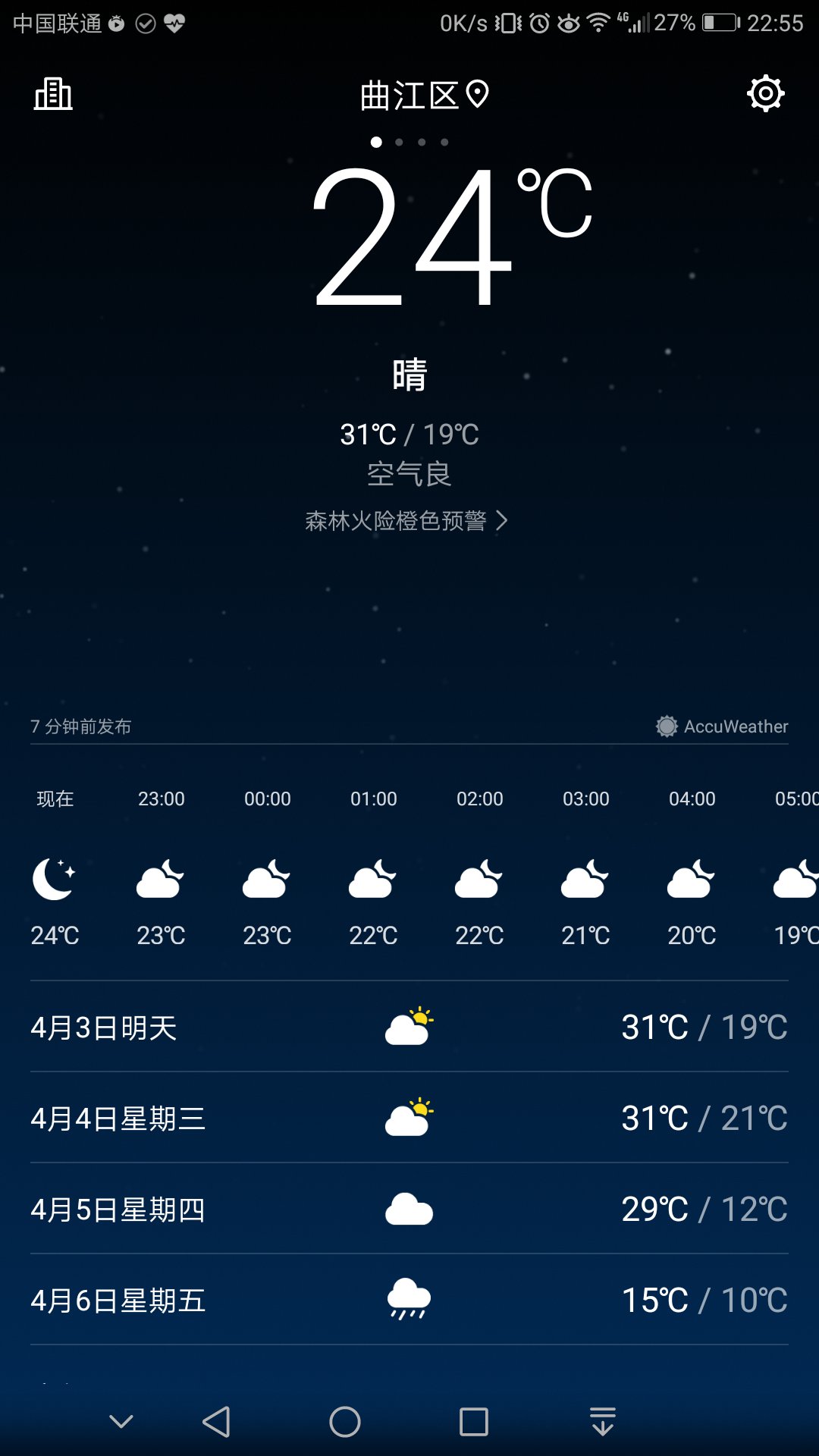Open forecast for 4月5日星期四

pos(409,1209)
